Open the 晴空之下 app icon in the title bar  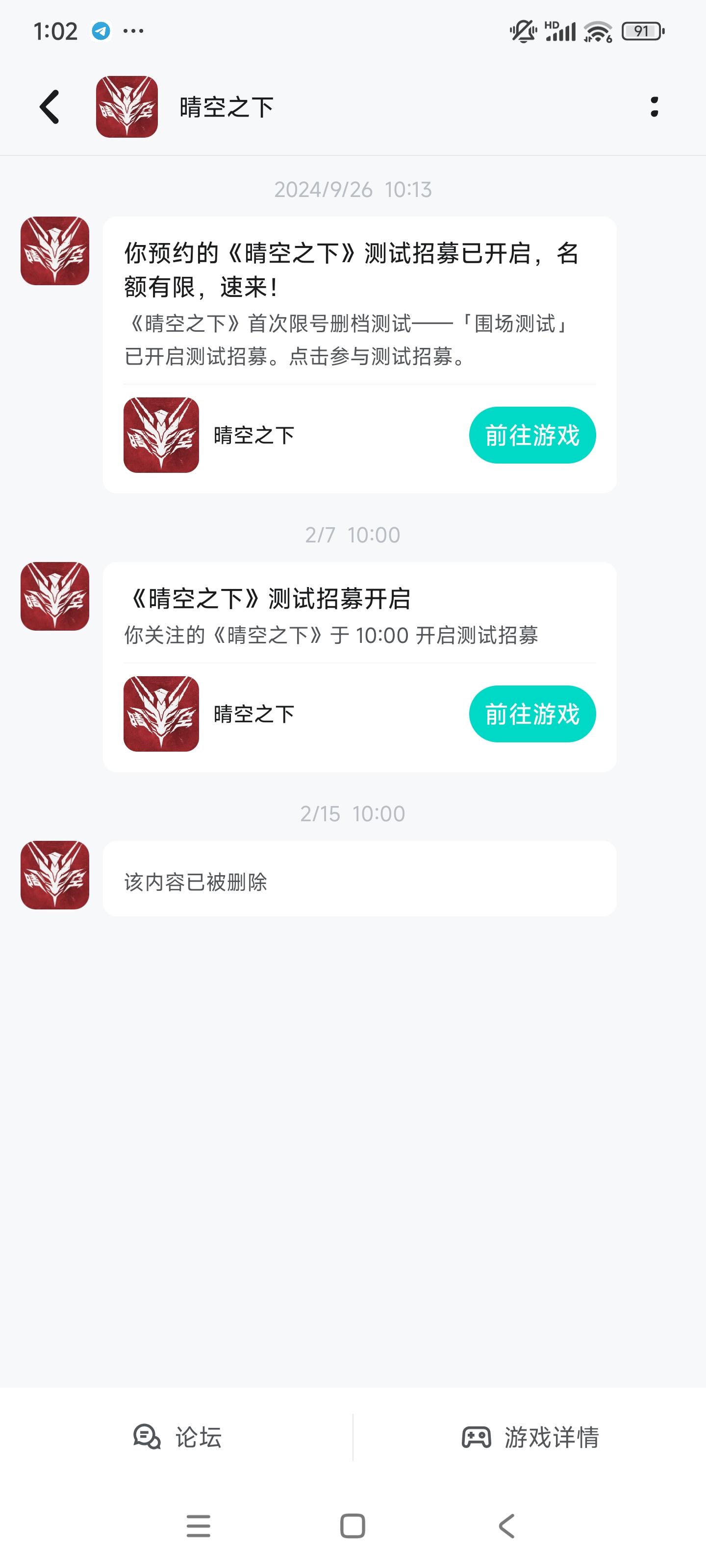[126, 106]
